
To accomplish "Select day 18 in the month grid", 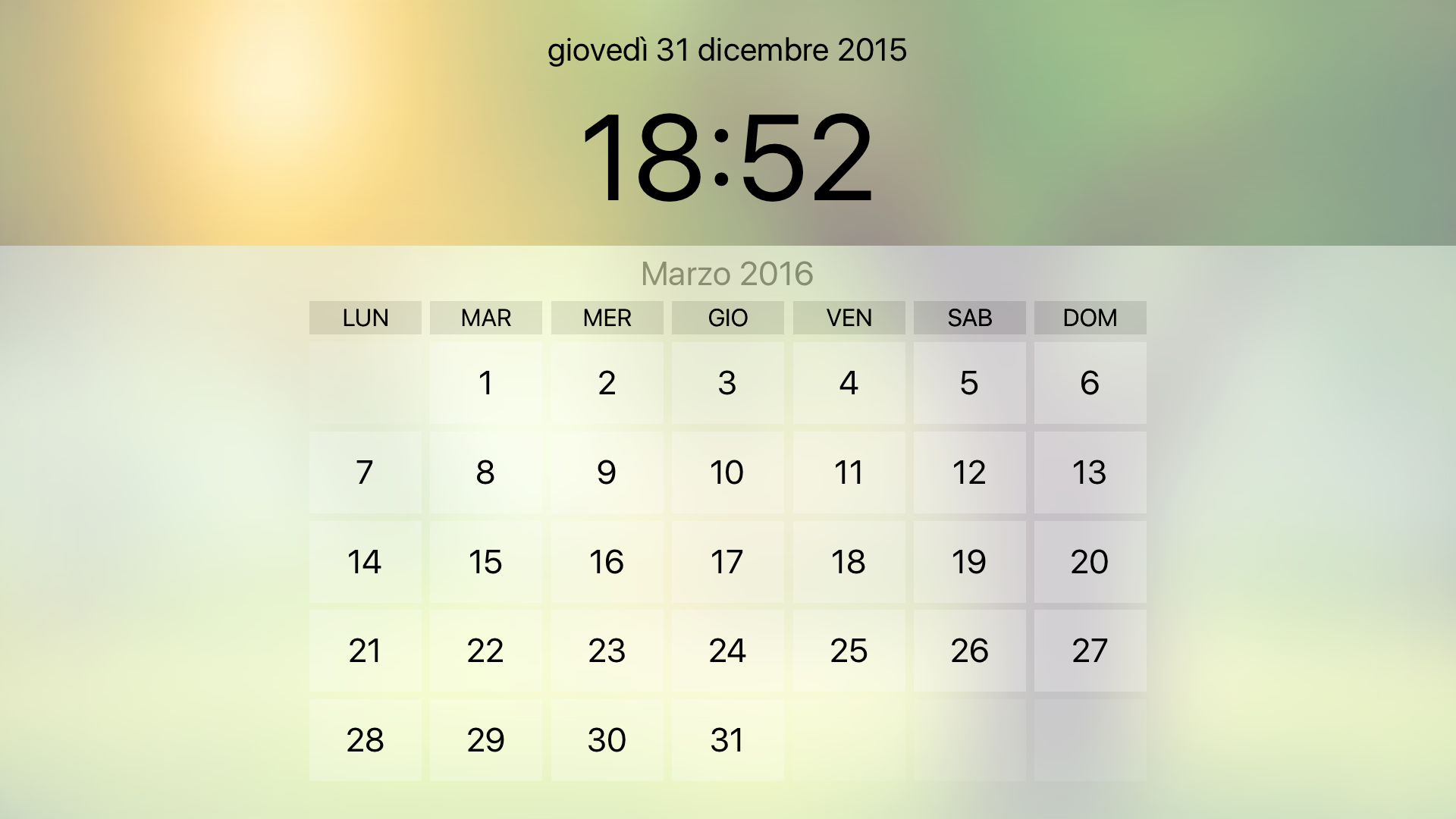I will click(x=849, y=562).
